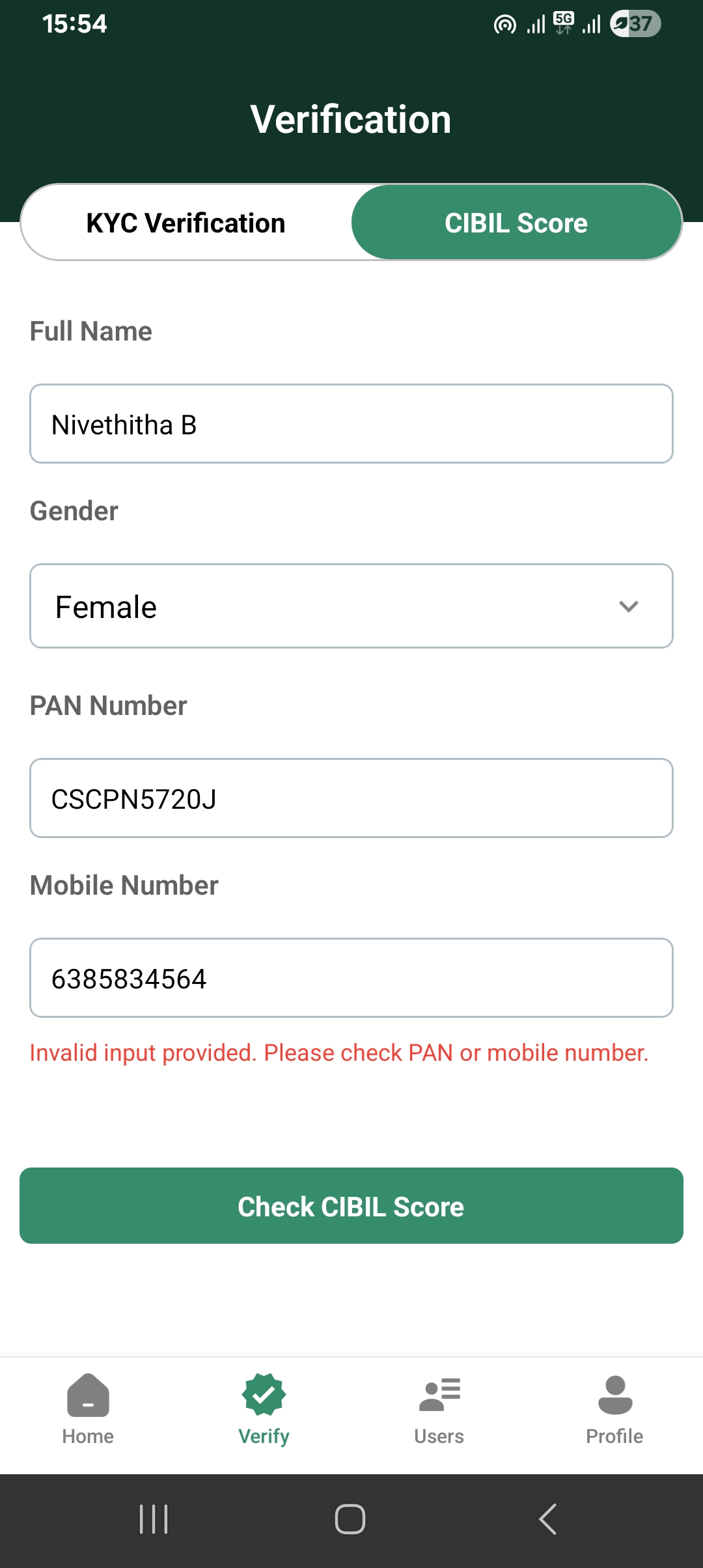Tap the Check CIBIL Score button
Screen dimensions: 703x1568
(351, 1206)
